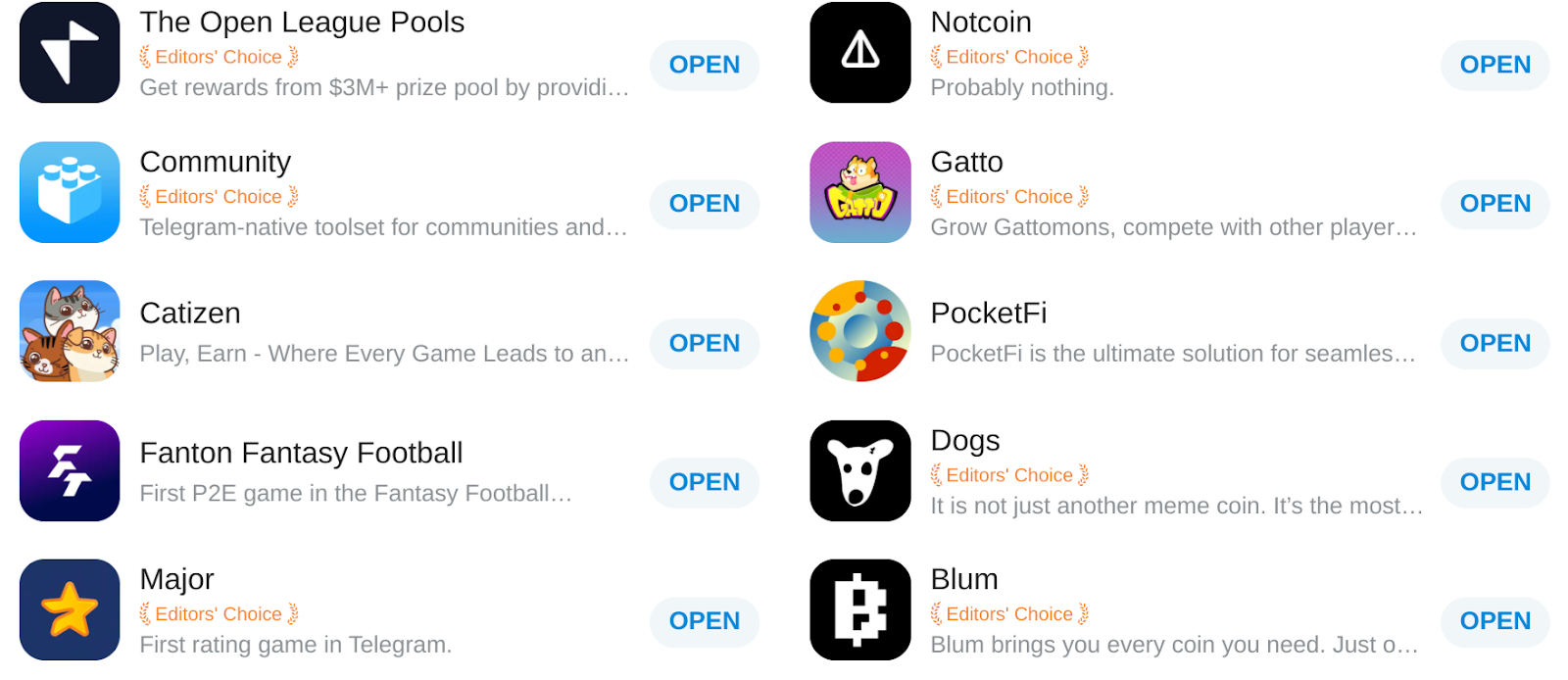View the Catizen listing details

coord(190,314)
